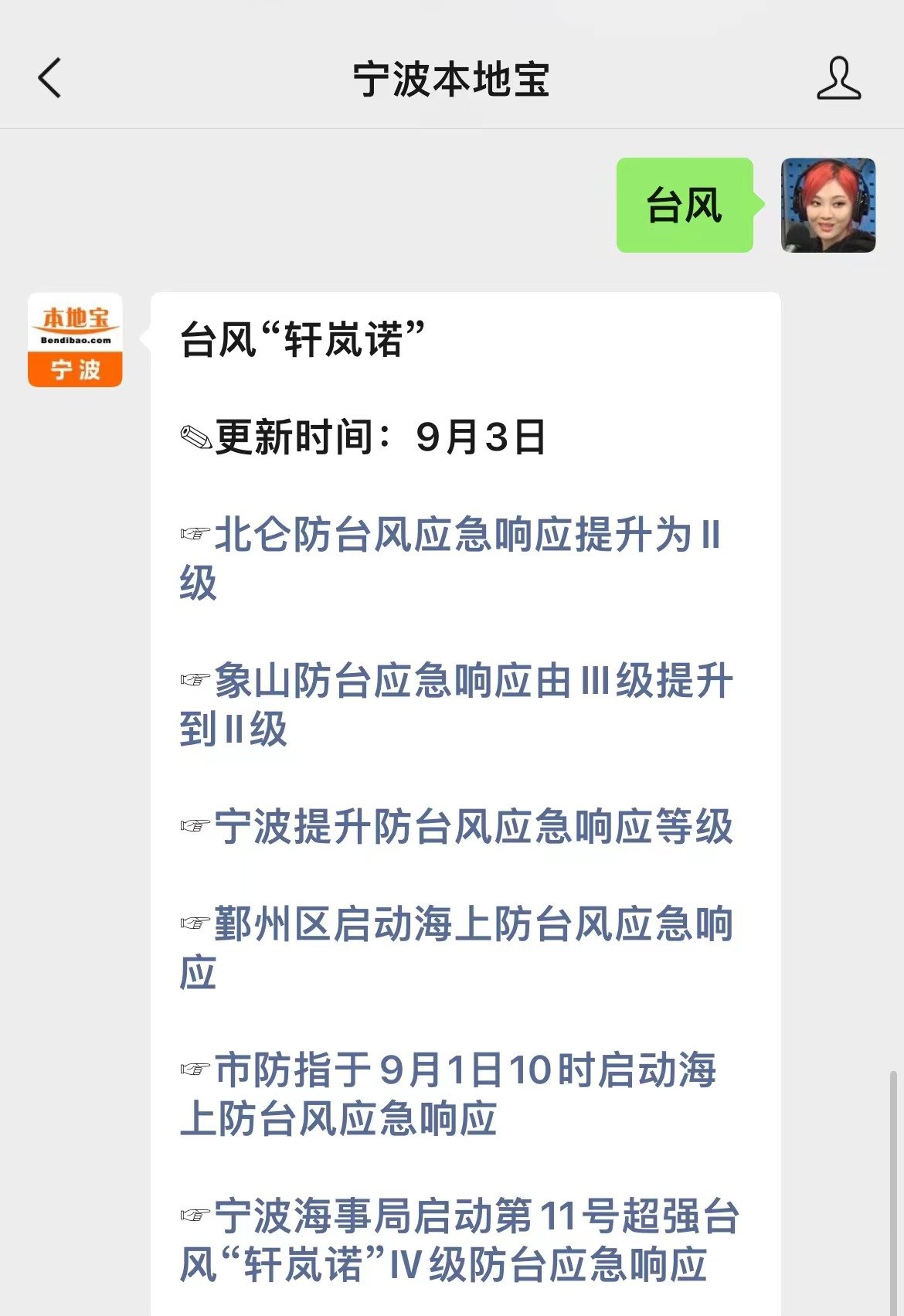Tap the chat title 宁波本地宝

coord(452,80)
